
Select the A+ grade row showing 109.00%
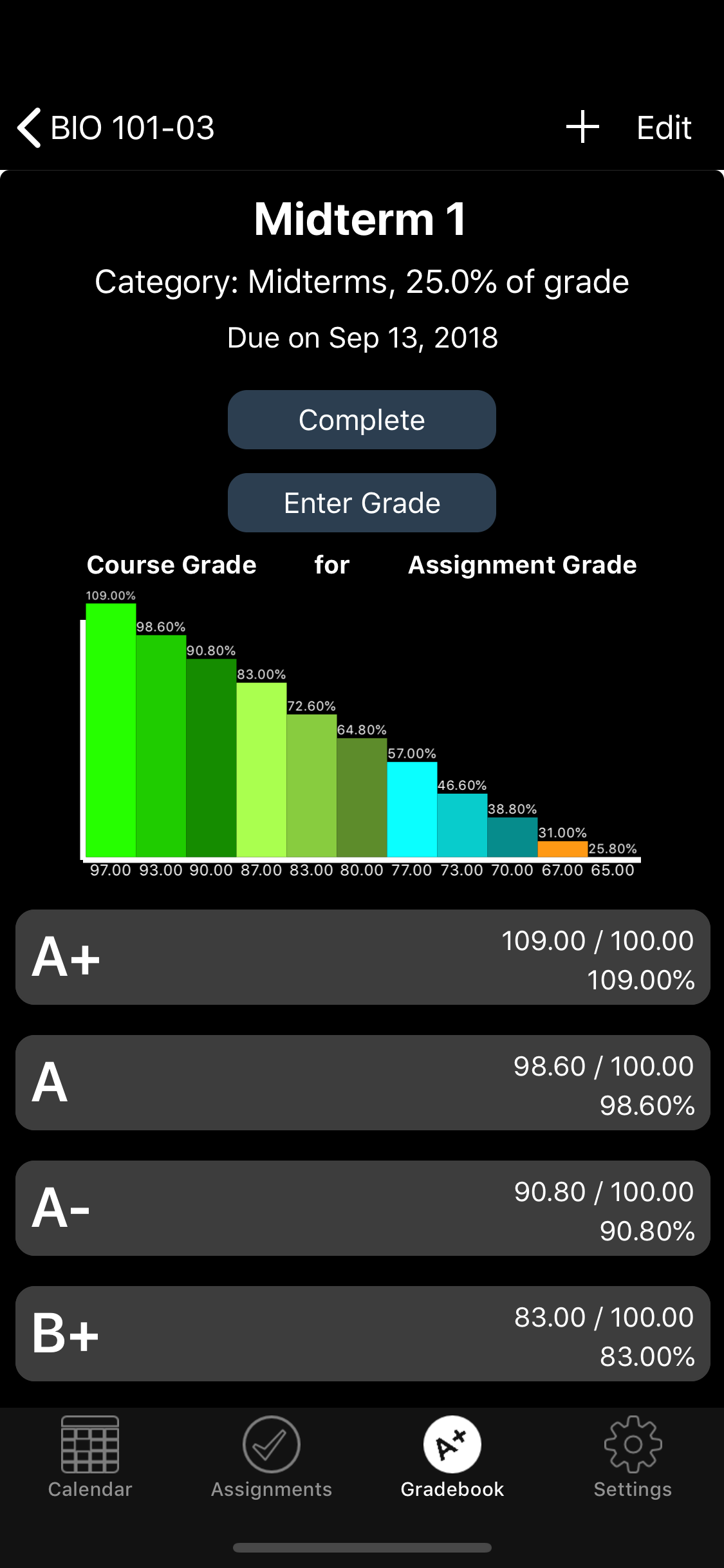tap(362, 958)
